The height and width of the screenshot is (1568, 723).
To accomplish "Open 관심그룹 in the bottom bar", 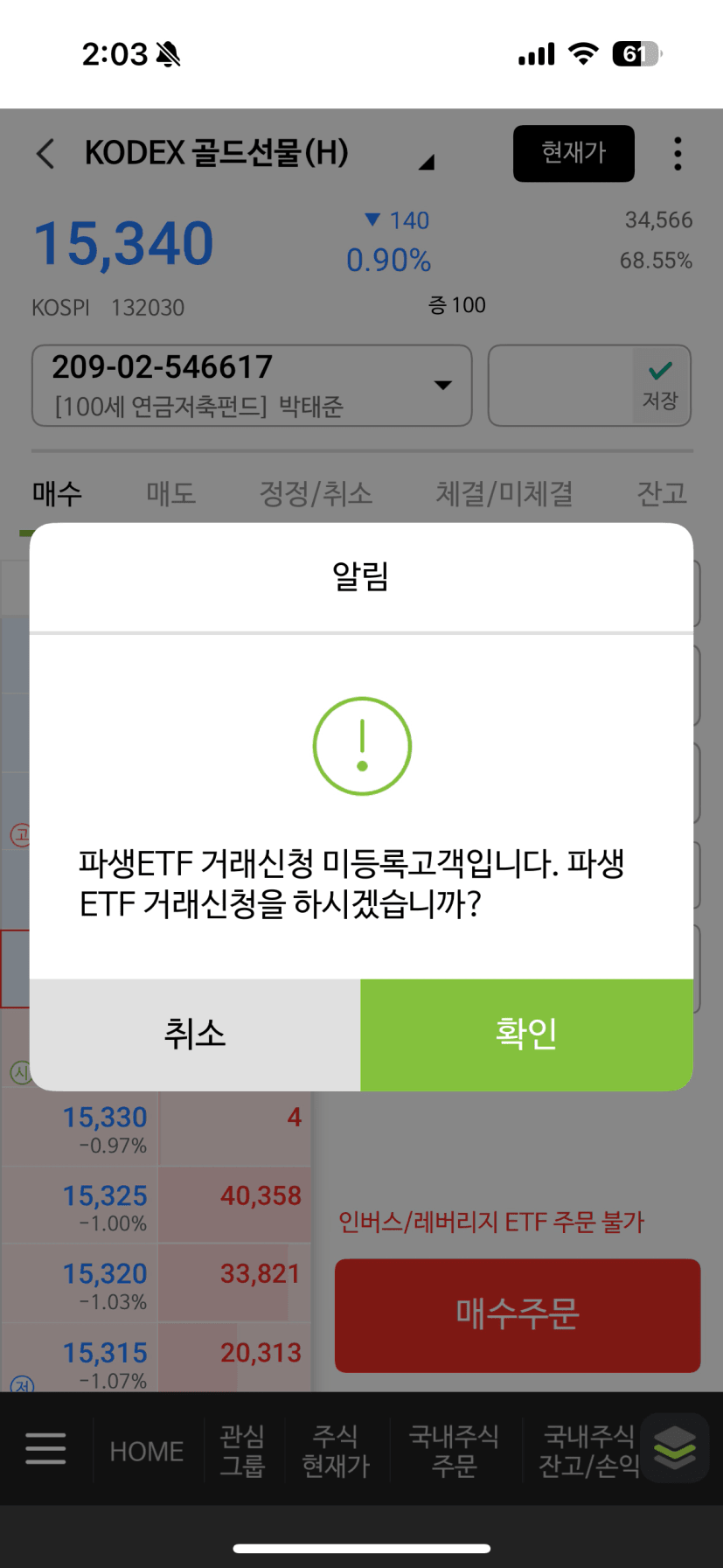I will tap(242, 1450).
